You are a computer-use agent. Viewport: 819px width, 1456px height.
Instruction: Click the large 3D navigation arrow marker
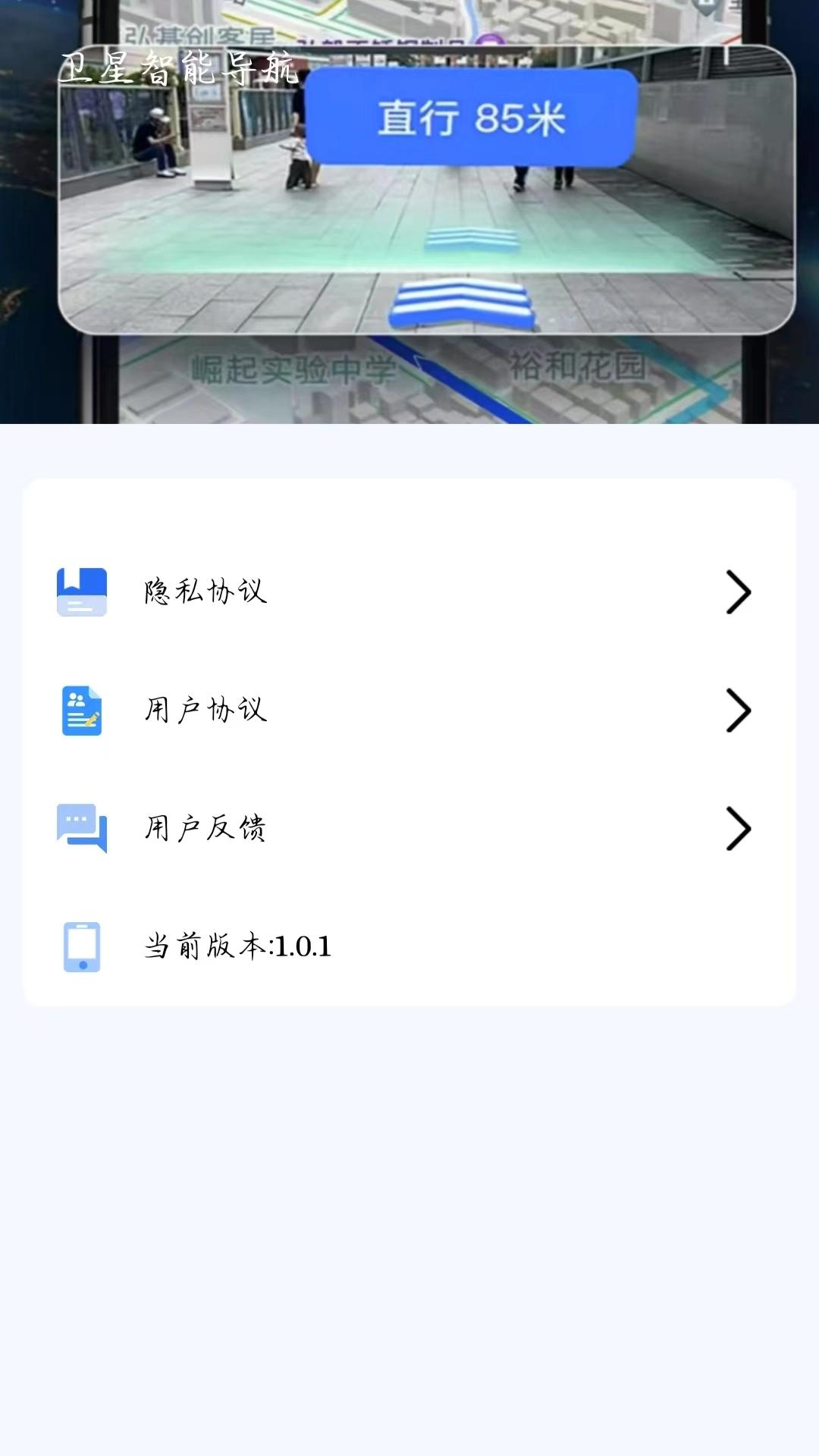(x=461, y=303)
